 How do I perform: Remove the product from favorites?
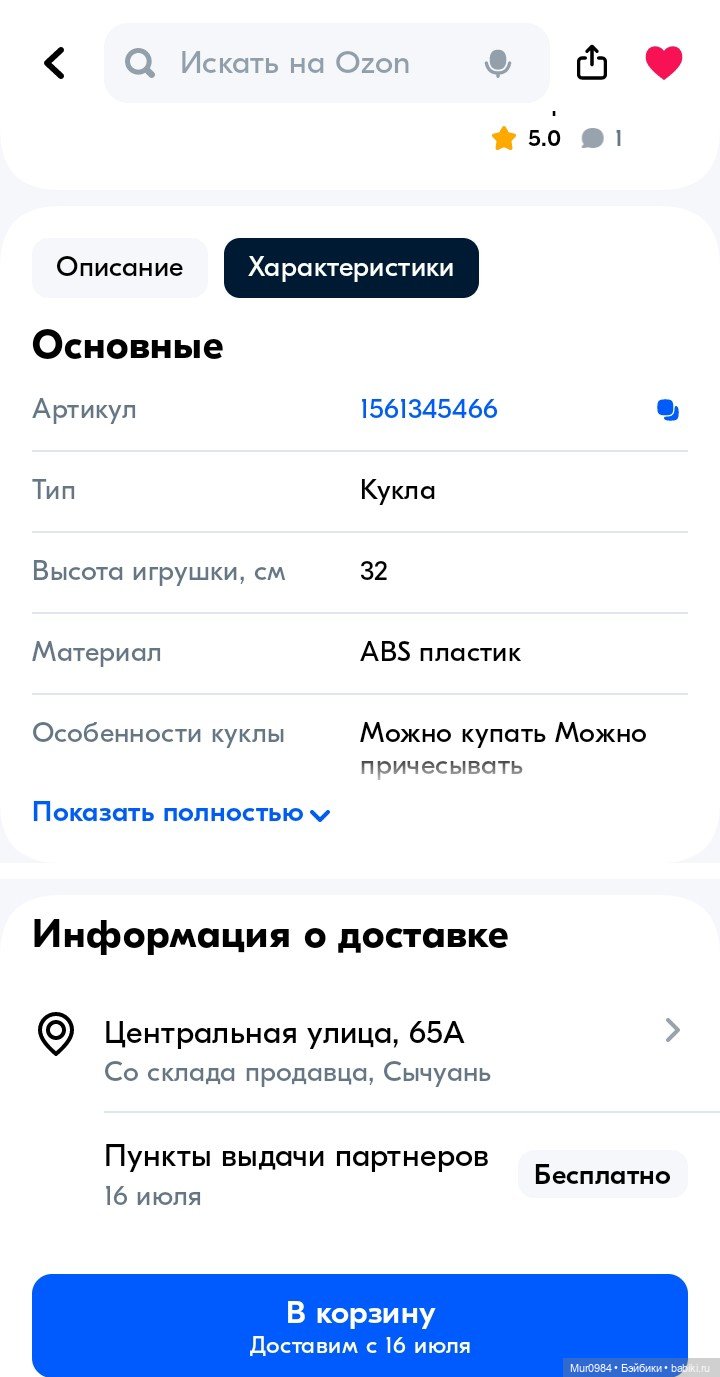coord(663,63)
